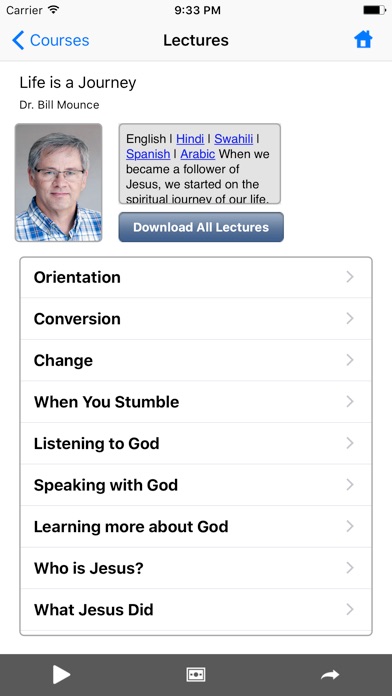392x696 pixels.
Task: Select the Hindi language link
Action: [x=190, y=139]
